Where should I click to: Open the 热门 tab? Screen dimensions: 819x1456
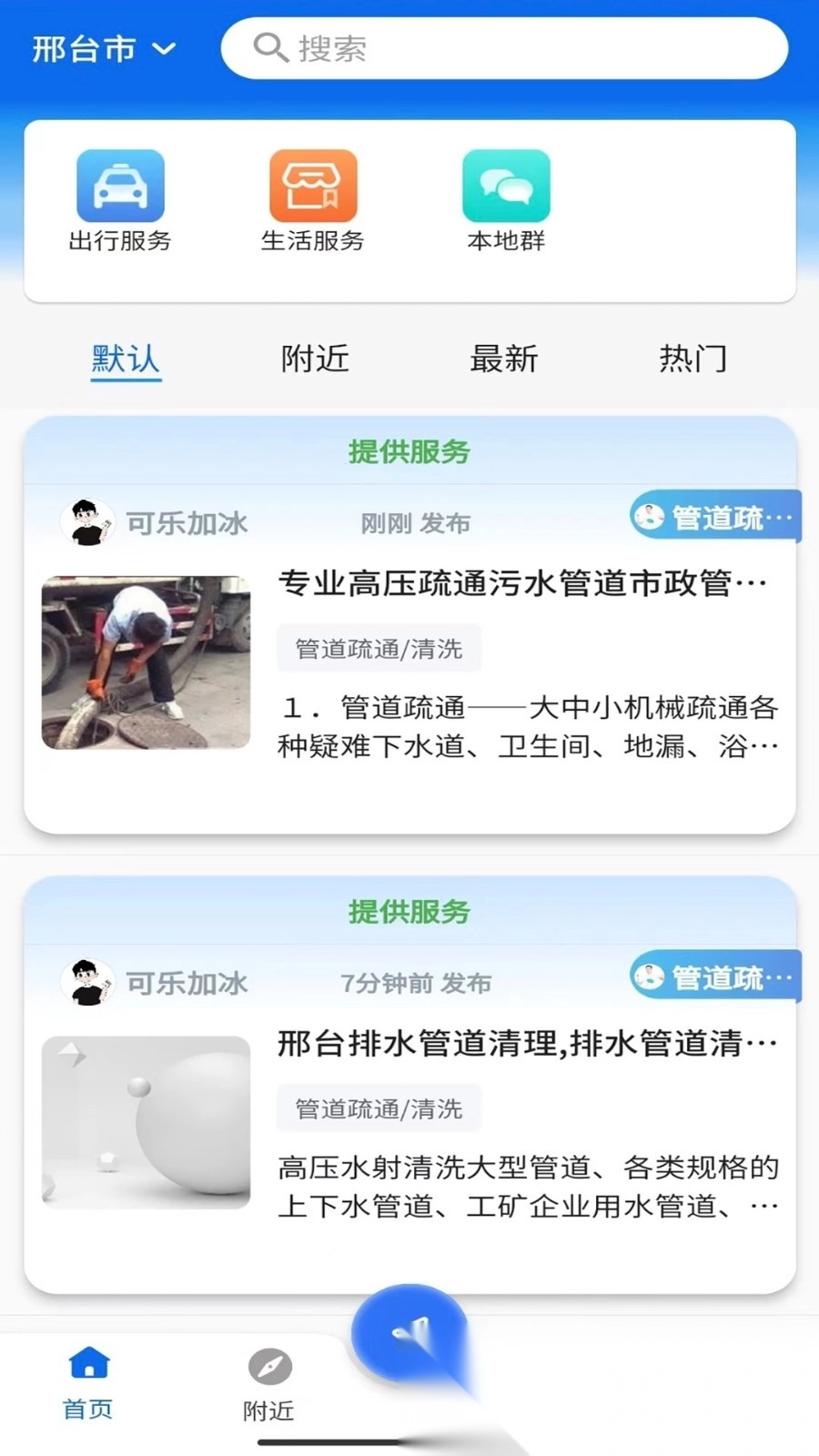click(x=692, y=359)
